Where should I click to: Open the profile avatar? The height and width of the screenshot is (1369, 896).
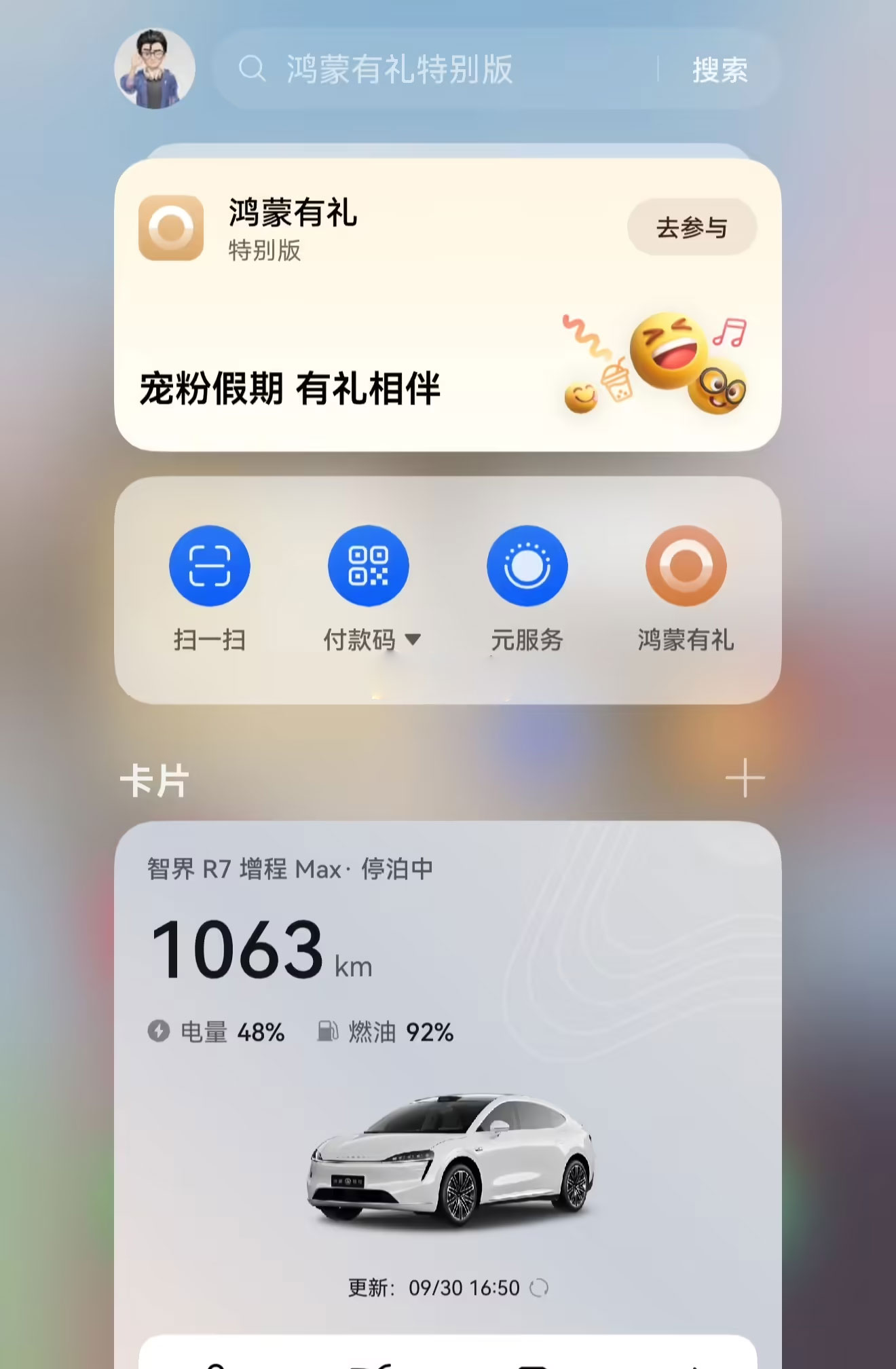click(x=155, y=69)
